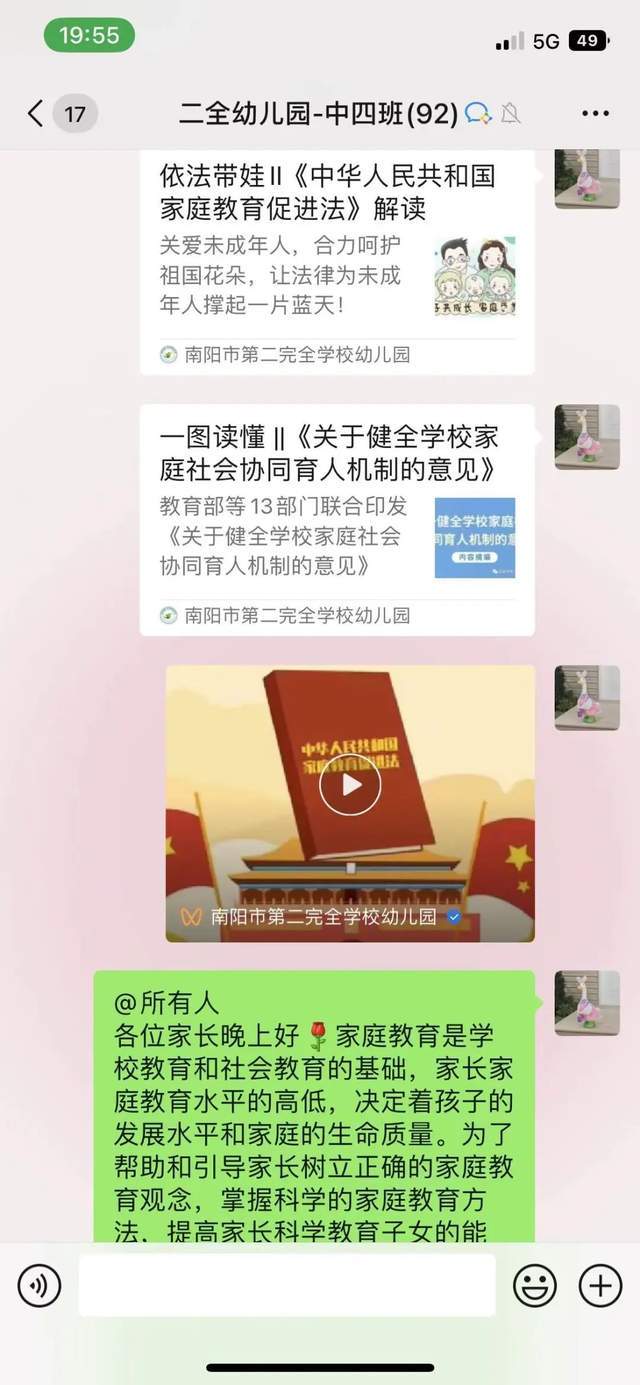The image size is (640, 1385).
Task: Switch to voice message input
Action: [39, 1285]
